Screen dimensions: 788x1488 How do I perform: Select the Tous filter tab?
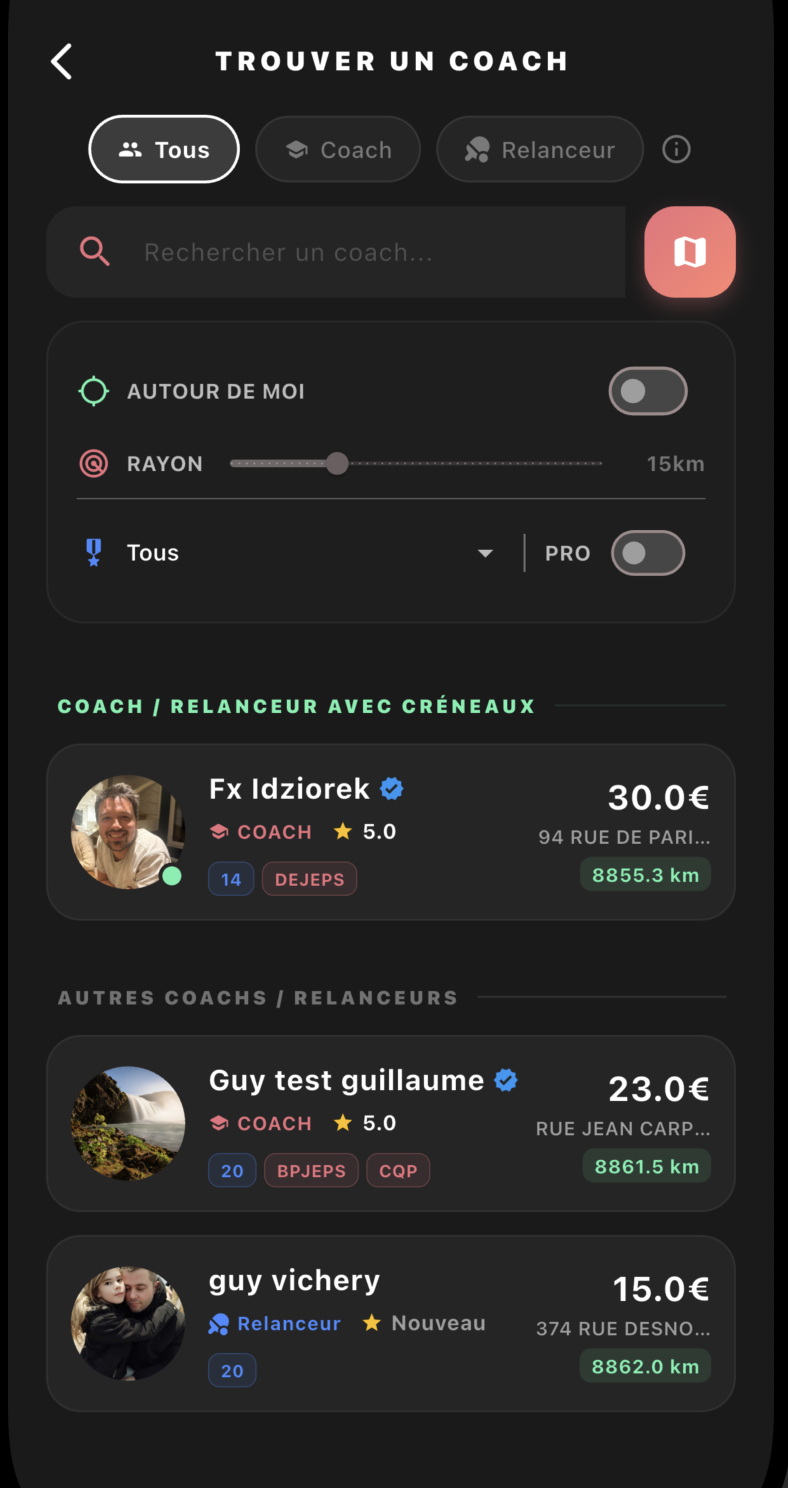coord(164,150)
